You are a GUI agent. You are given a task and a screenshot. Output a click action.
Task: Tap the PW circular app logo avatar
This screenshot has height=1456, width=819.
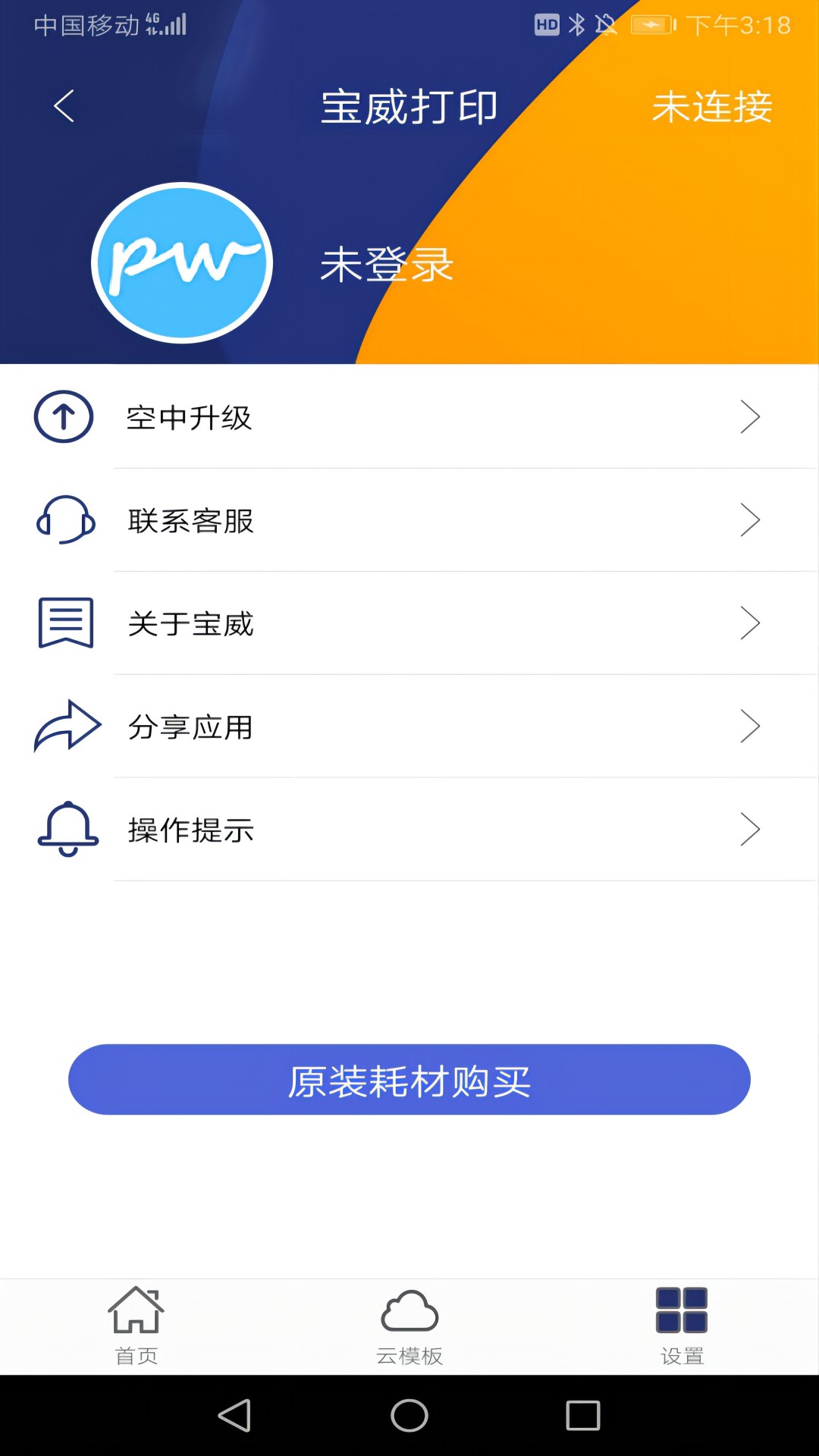pos(182,261)
